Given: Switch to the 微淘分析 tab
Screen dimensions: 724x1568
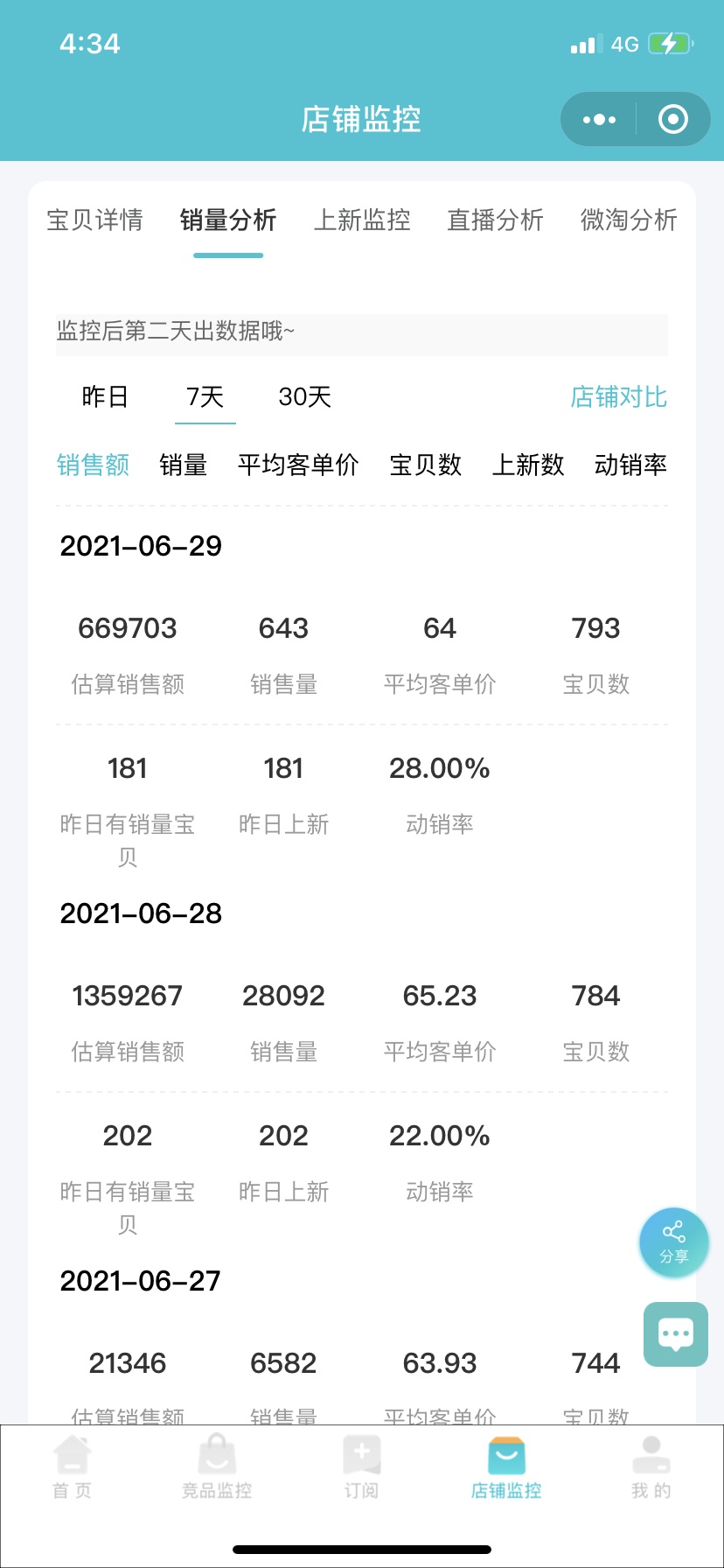Looking at the screenshot, I should click(x=626, y=220).
